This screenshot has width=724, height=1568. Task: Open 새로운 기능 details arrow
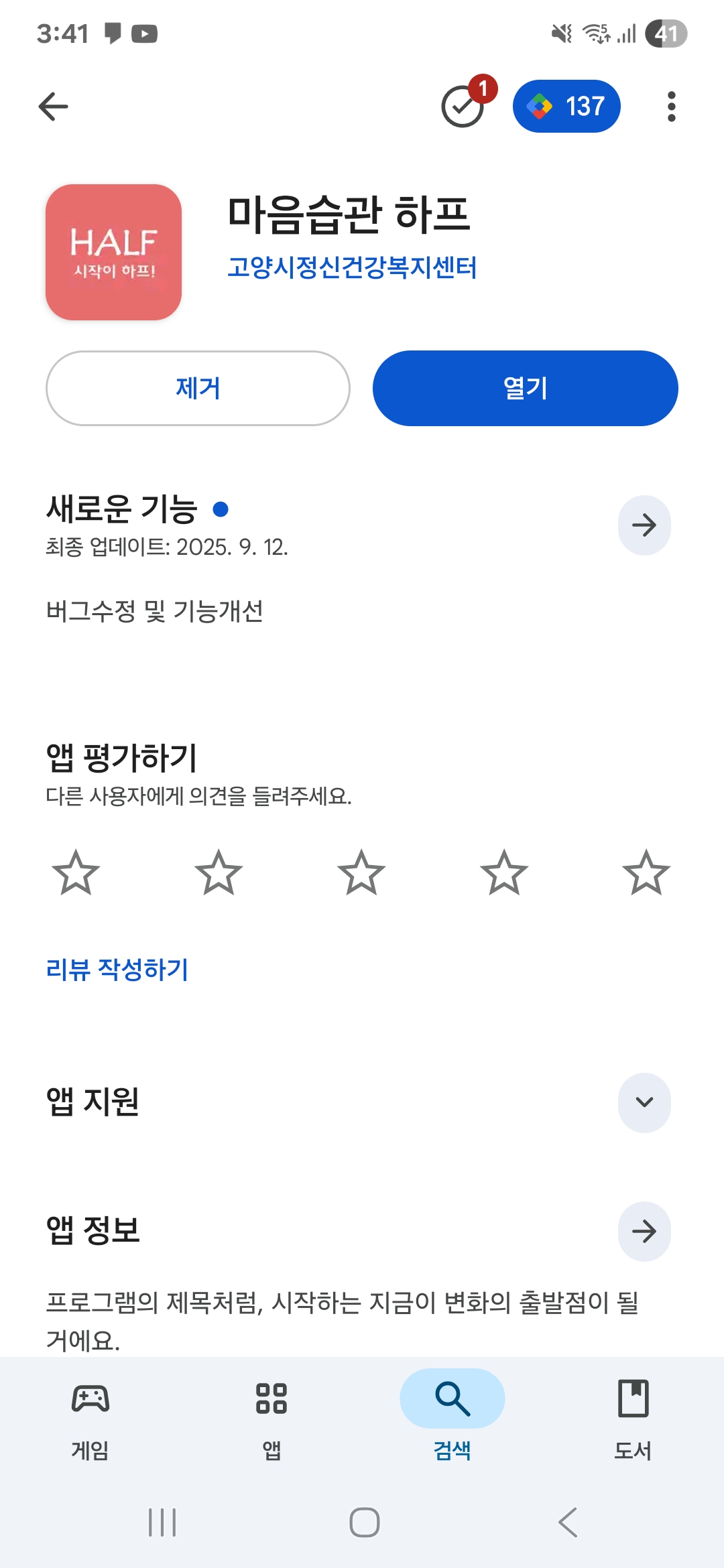tap(644, 525)
